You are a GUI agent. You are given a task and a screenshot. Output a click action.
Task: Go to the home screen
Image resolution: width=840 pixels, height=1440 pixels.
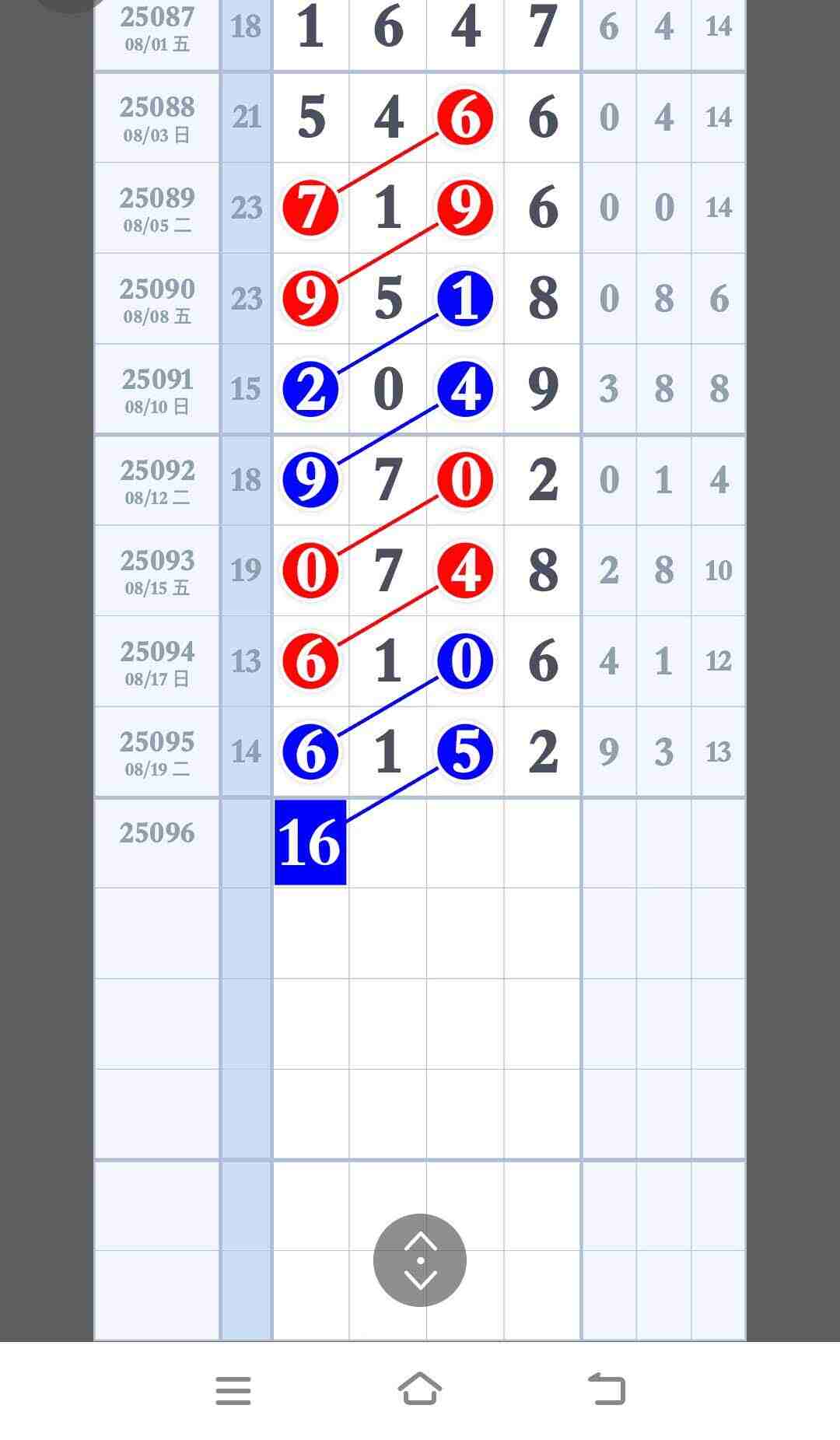click(420, 1389)
